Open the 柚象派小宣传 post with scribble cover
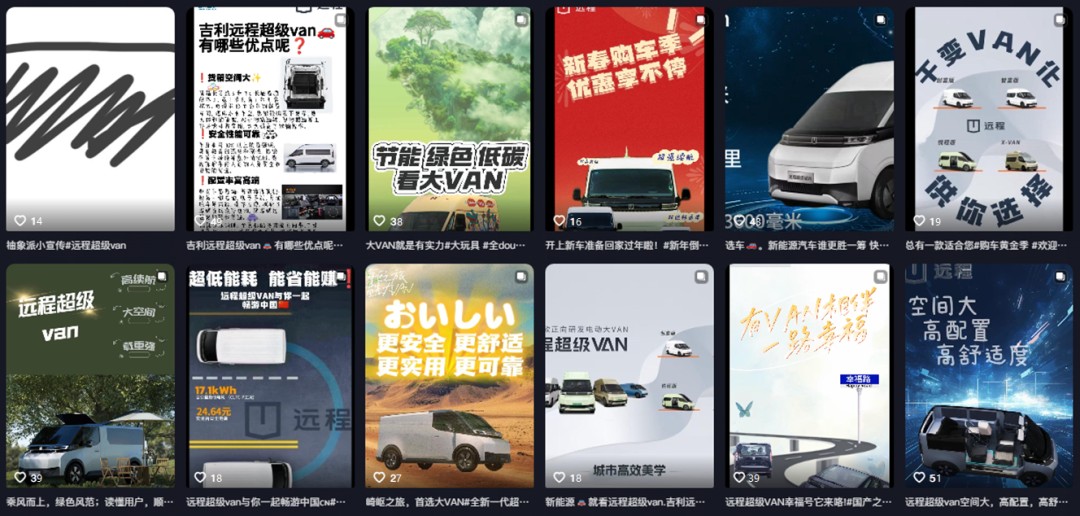This screenshot has height=516, width=1080. (x=90, y=120)
